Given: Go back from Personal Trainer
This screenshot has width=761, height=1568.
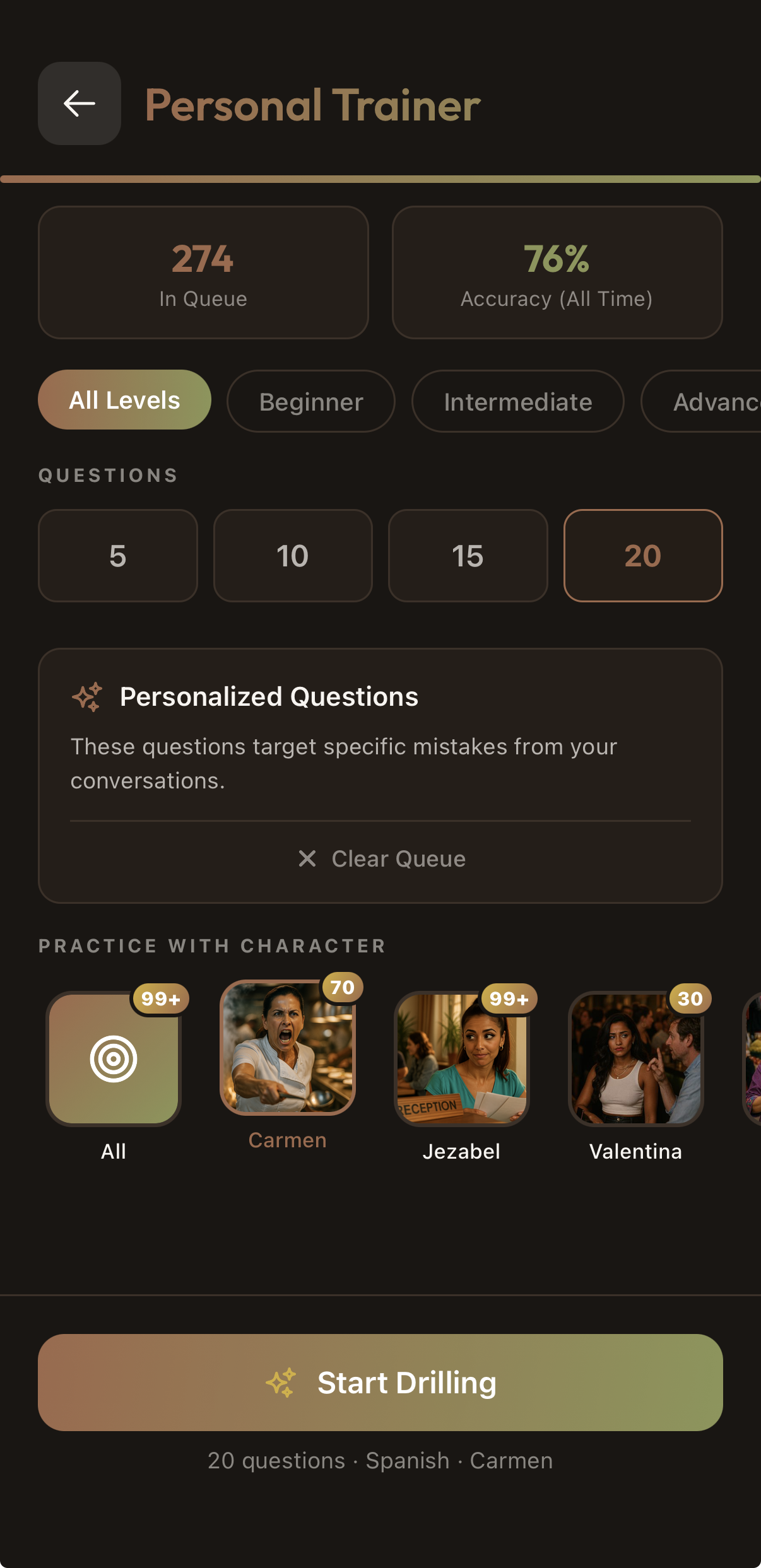Looking at the screenshot, I should [x=80, y=103].
